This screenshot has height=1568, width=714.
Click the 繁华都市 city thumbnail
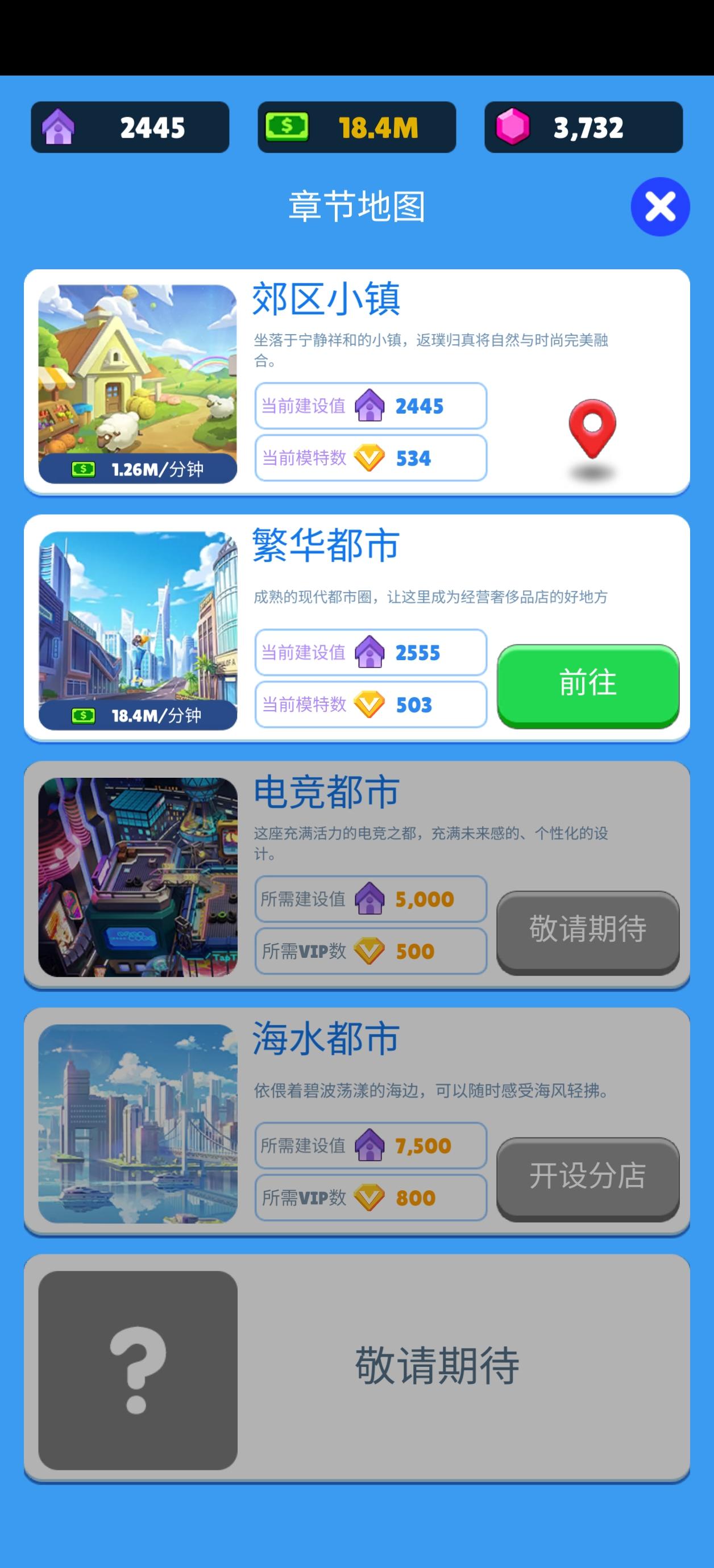point(138,628)
